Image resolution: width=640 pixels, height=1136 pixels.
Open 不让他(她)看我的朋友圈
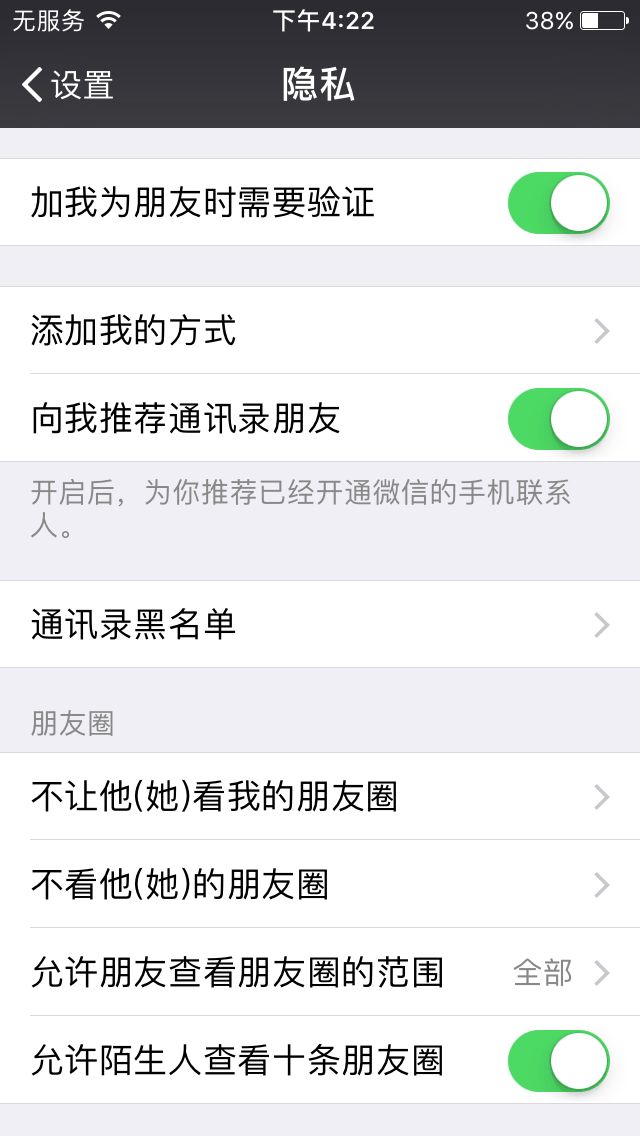[320, 797]
